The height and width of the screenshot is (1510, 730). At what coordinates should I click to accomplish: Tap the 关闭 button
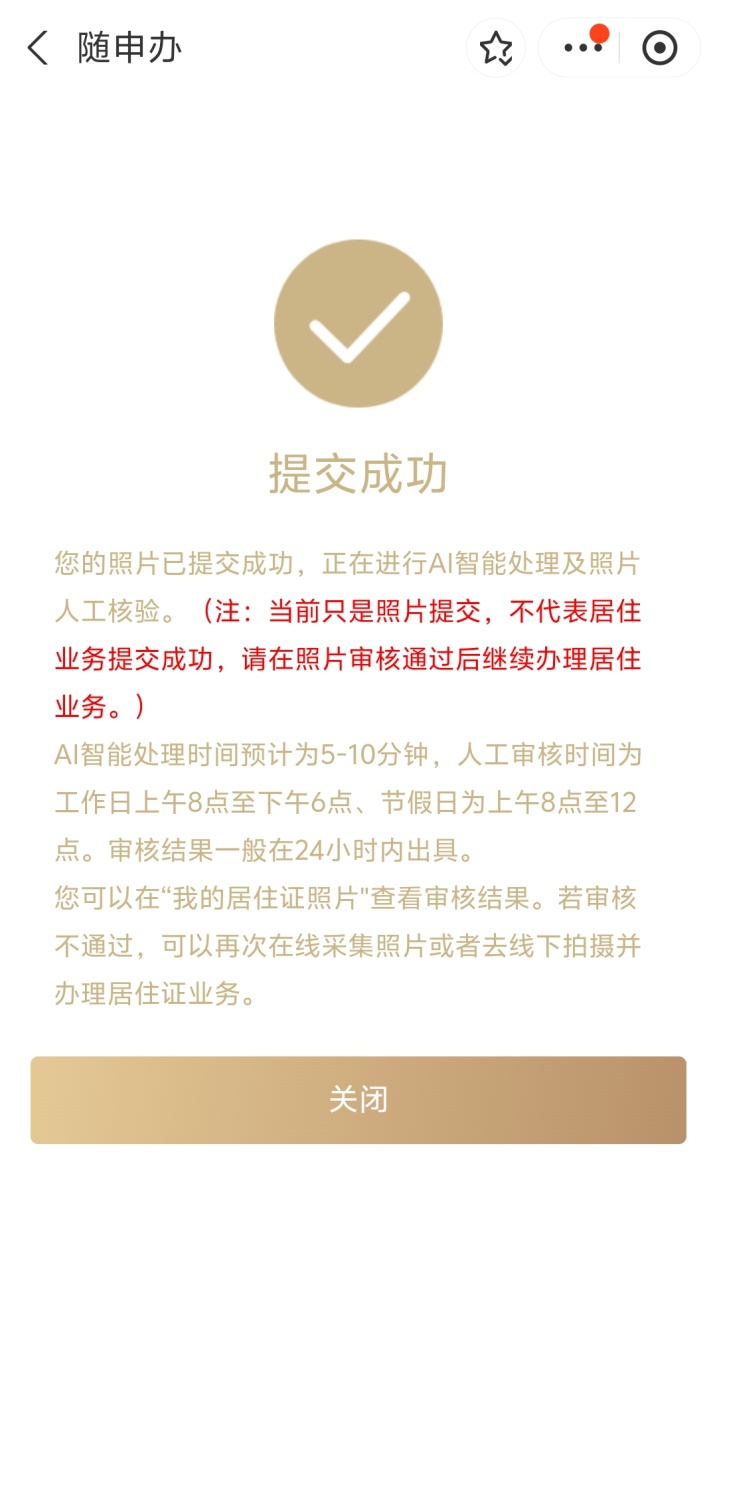tap(358, 1100)
